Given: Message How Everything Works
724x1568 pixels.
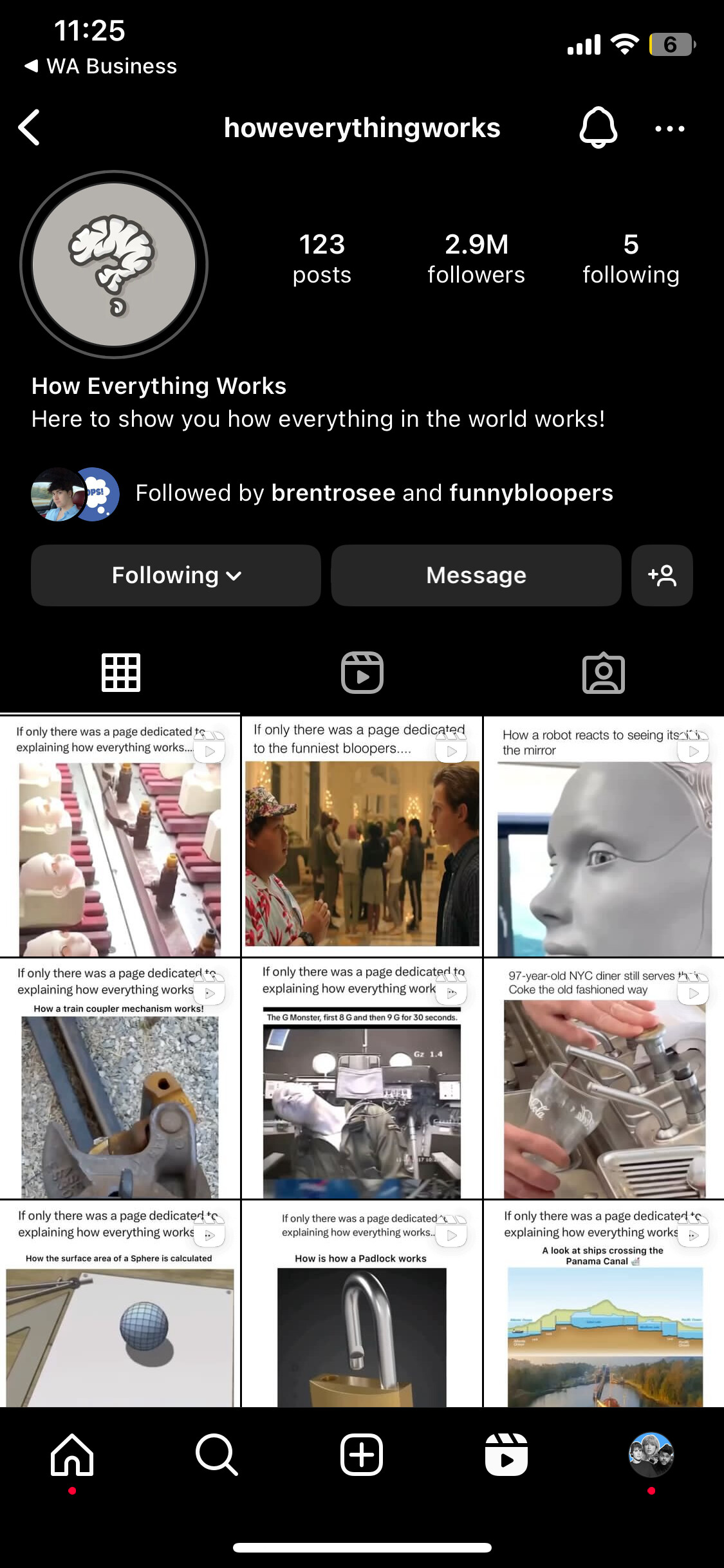Looking at the screenshot, I should pos(476,575).
